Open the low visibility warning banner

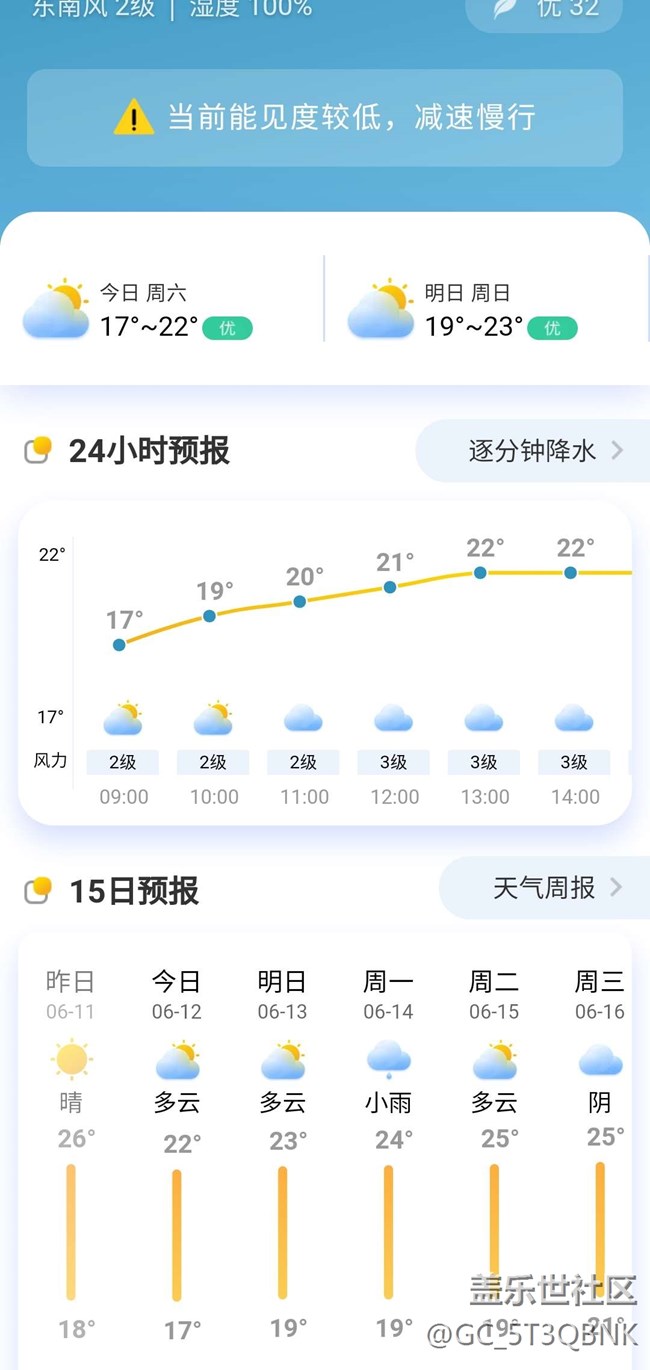tap(325, 118)
